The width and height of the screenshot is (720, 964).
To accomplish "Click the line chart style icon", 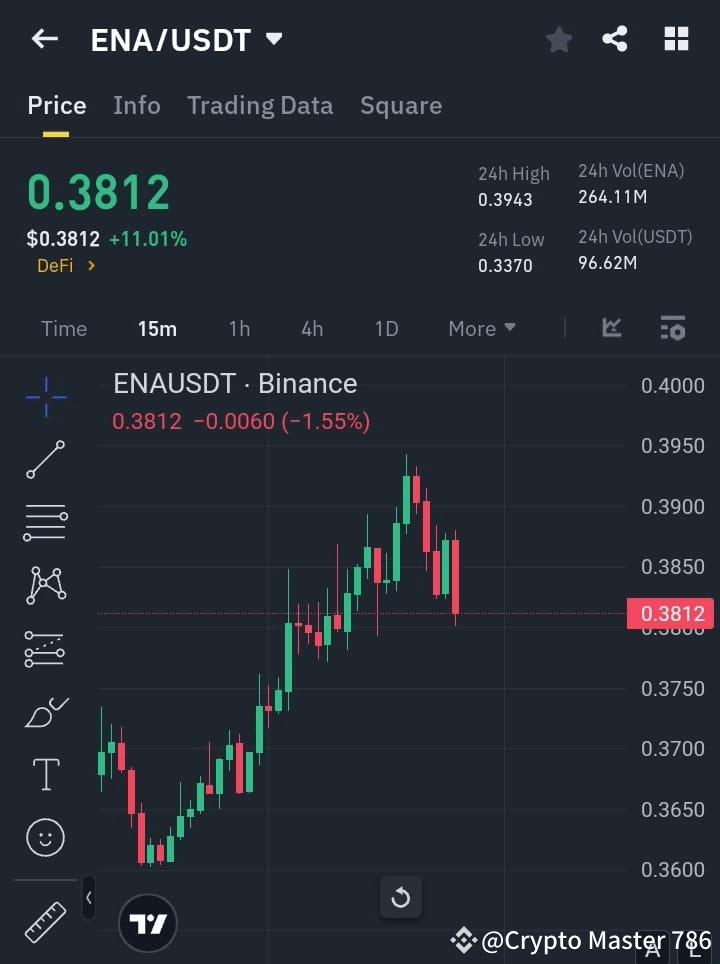I will coord(610,328).
